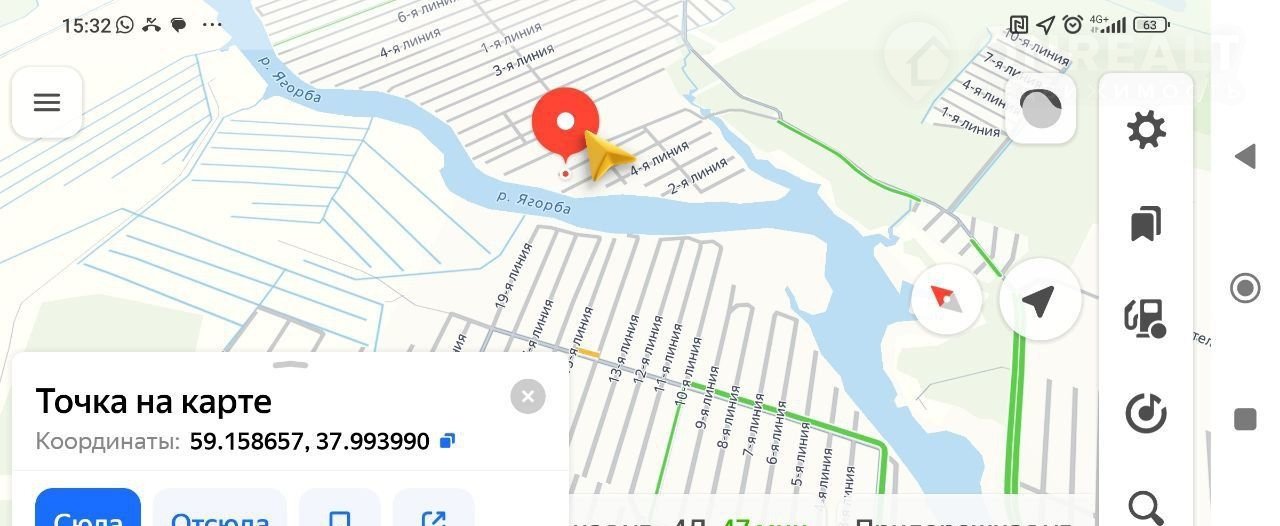1280x526 pixels.
Task: Center map on my location
Action: (1039, 300)
